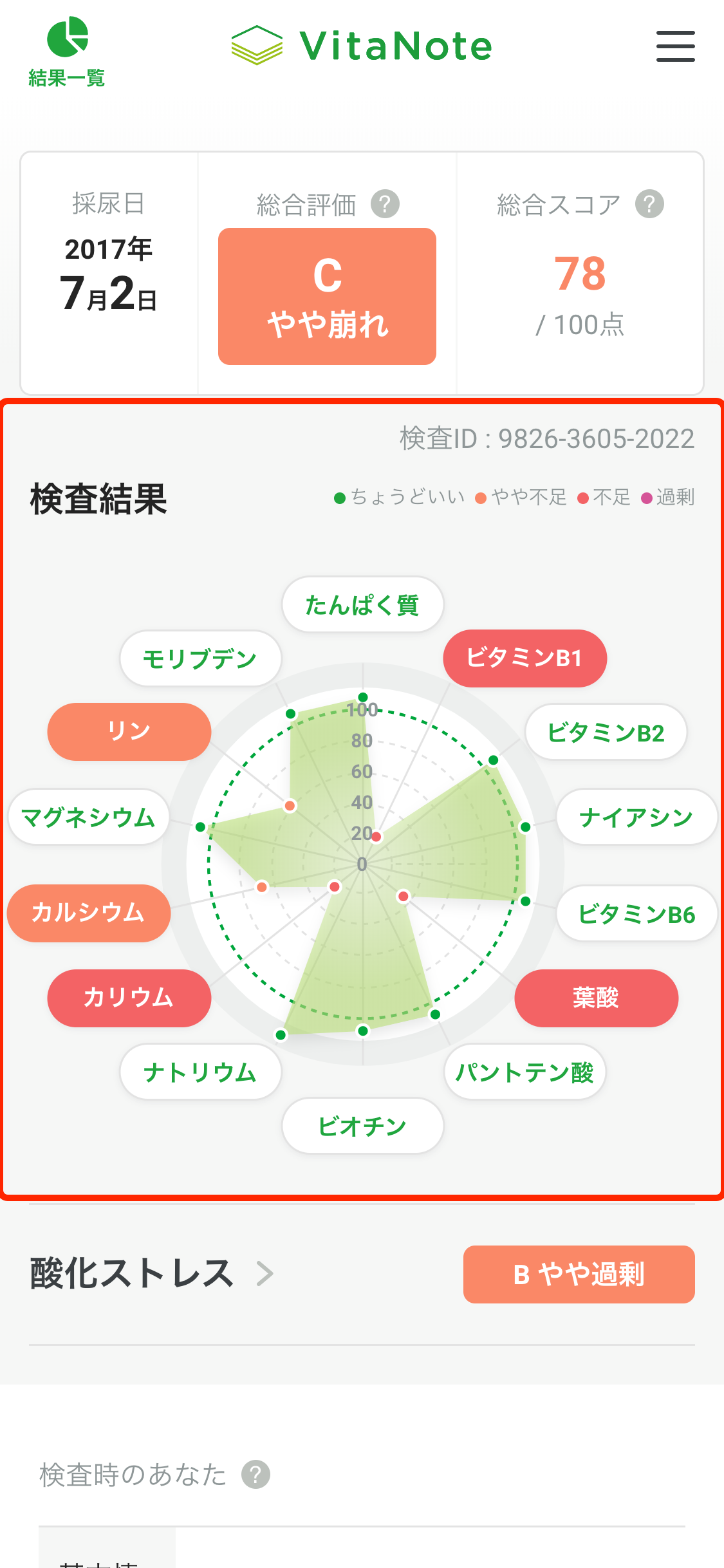
Task: Select the マグネシウム chip
Action: click(x=88, y=817)
